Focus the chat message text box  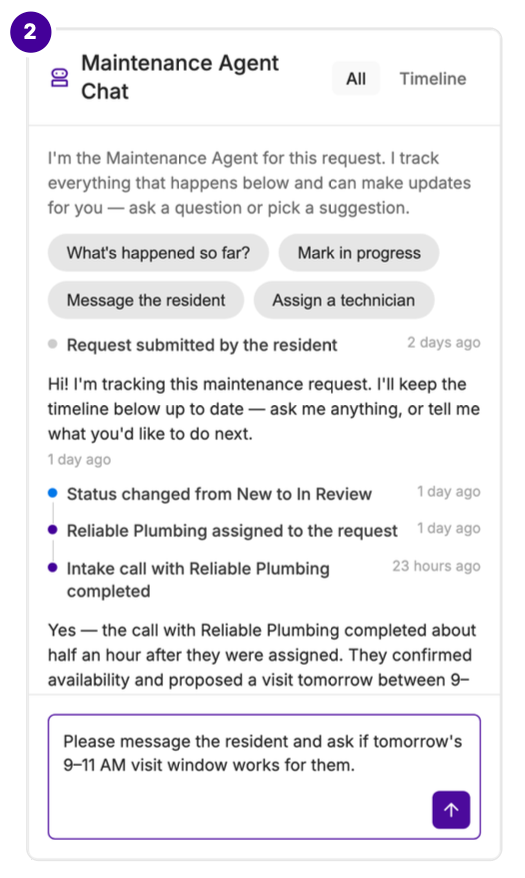point(264,776)
